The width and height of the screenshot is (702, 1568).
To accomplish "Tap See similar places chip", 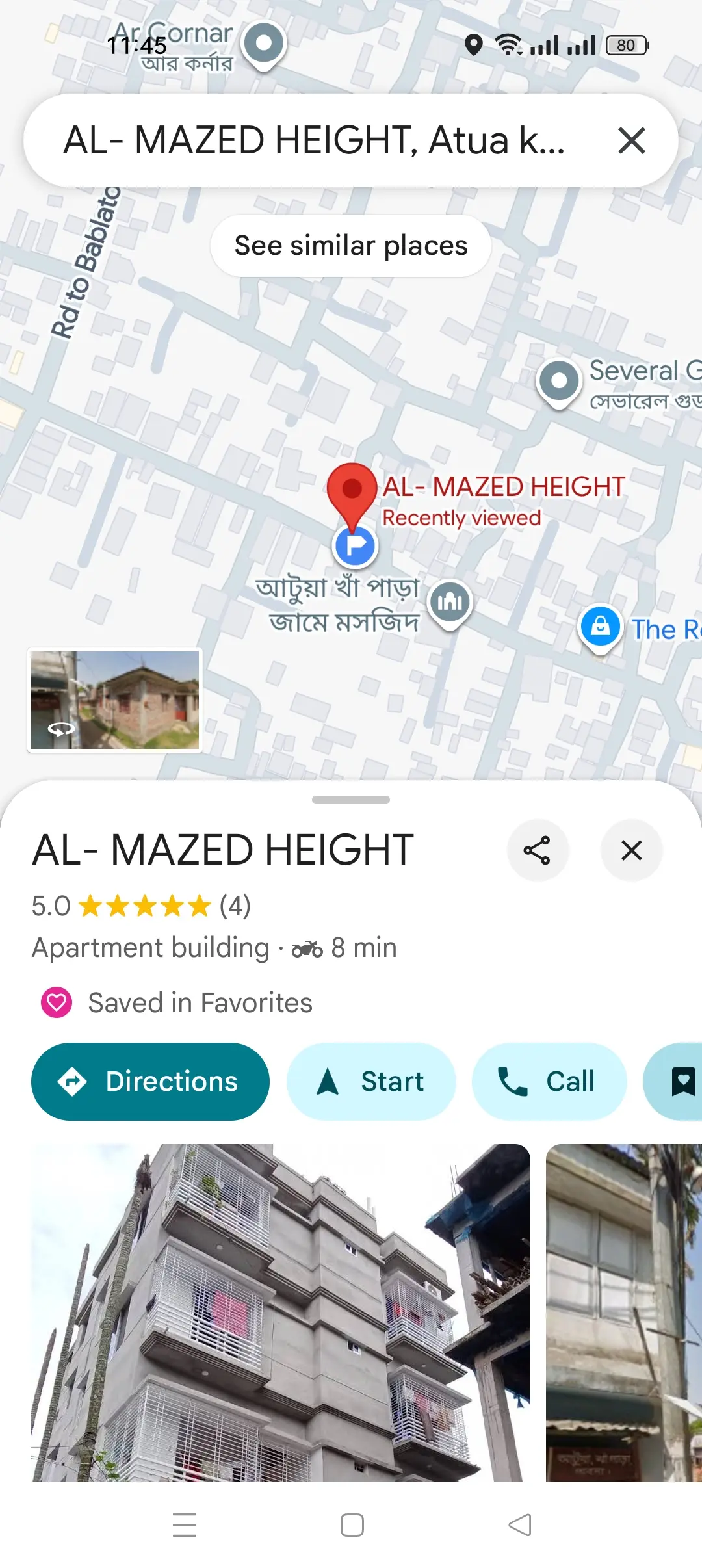I will click(351, 246).
